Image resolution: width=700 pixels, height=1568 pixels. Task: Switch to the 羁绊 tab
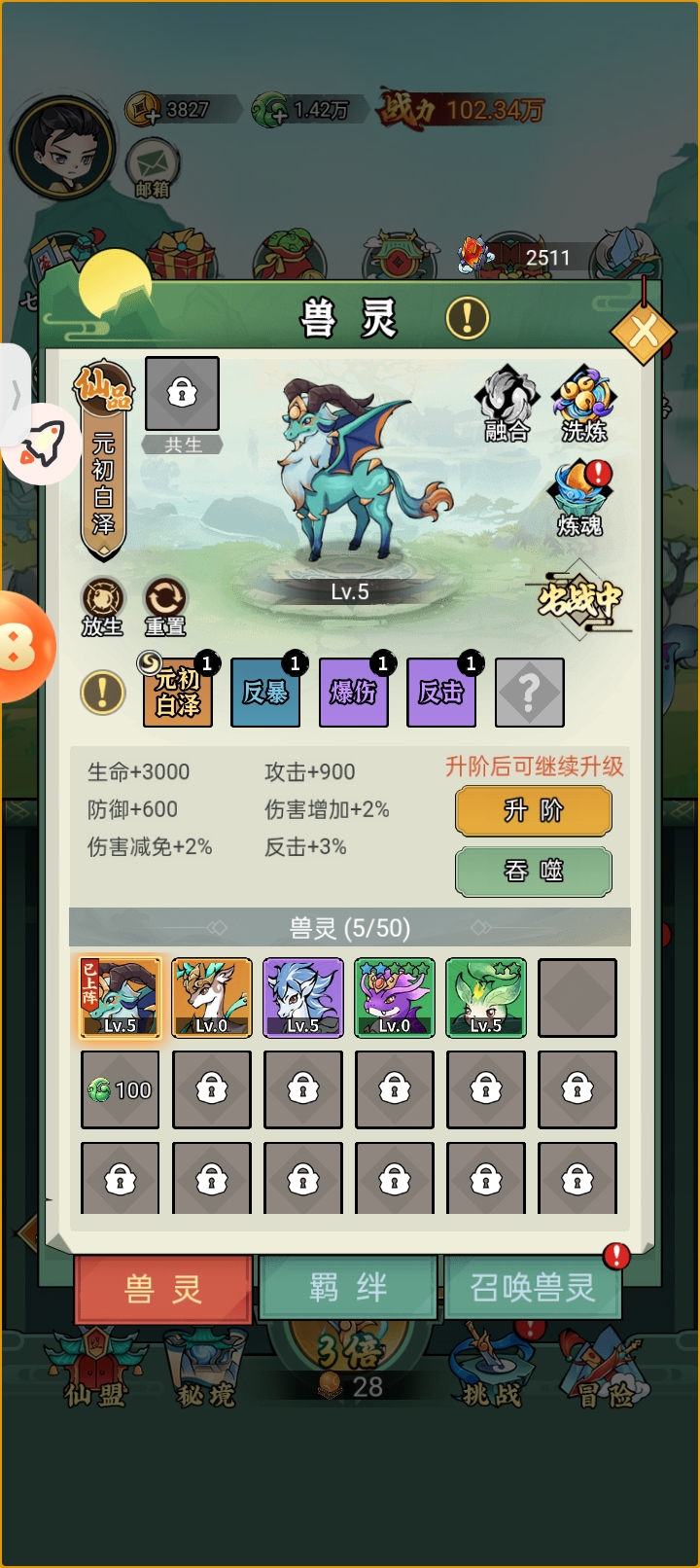pos(348,1288)
